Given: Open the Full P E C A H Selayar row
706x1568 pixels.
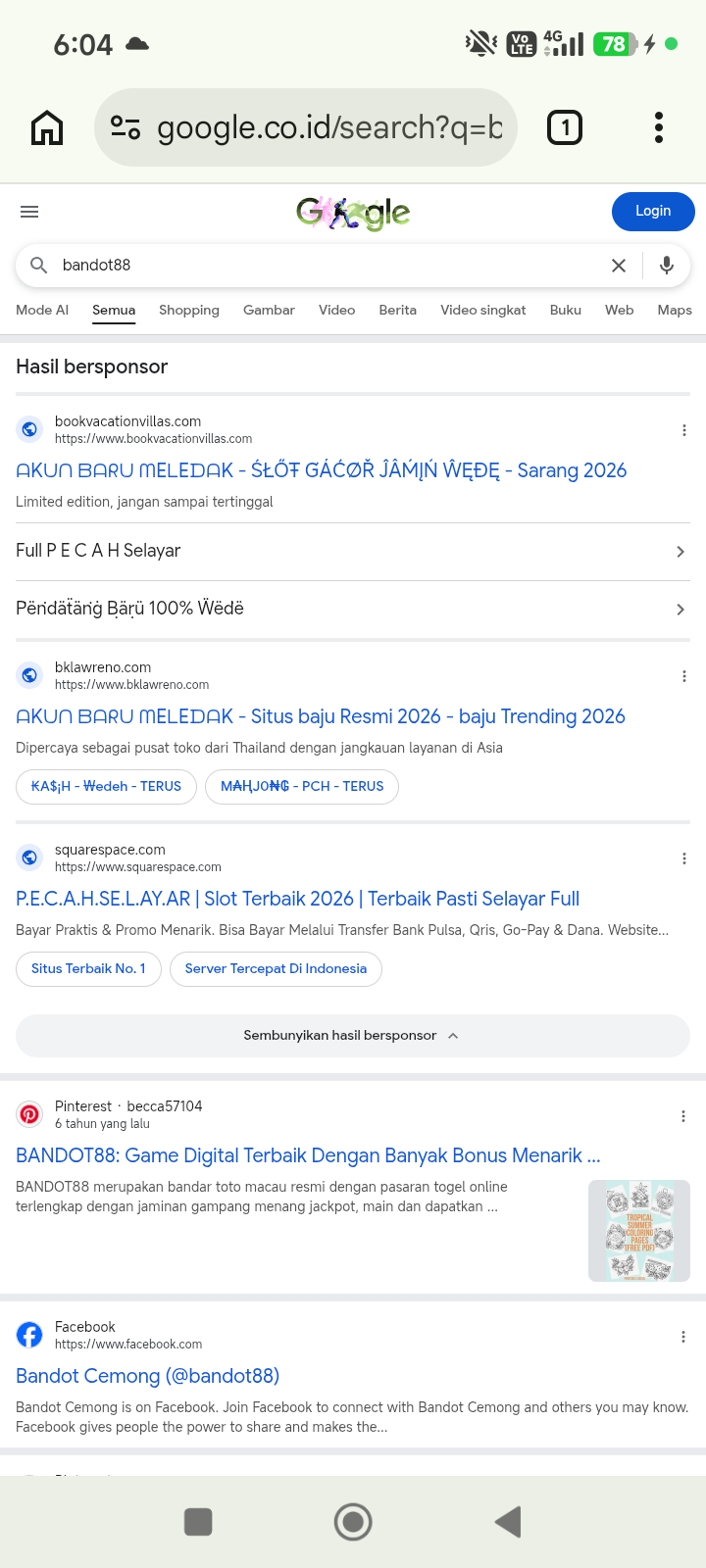Looking at the screenshot, I should (353, 552).
